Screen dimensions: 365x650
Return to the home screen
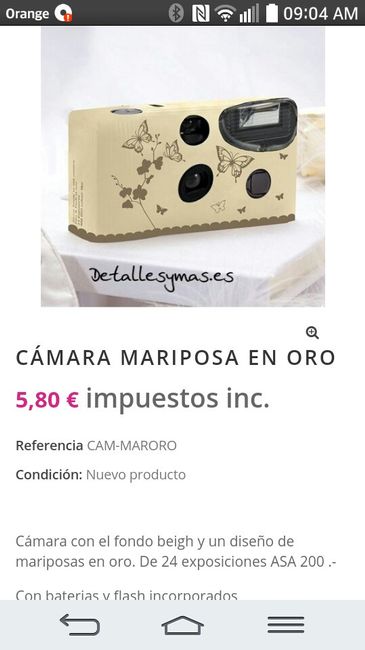point(182,625)
